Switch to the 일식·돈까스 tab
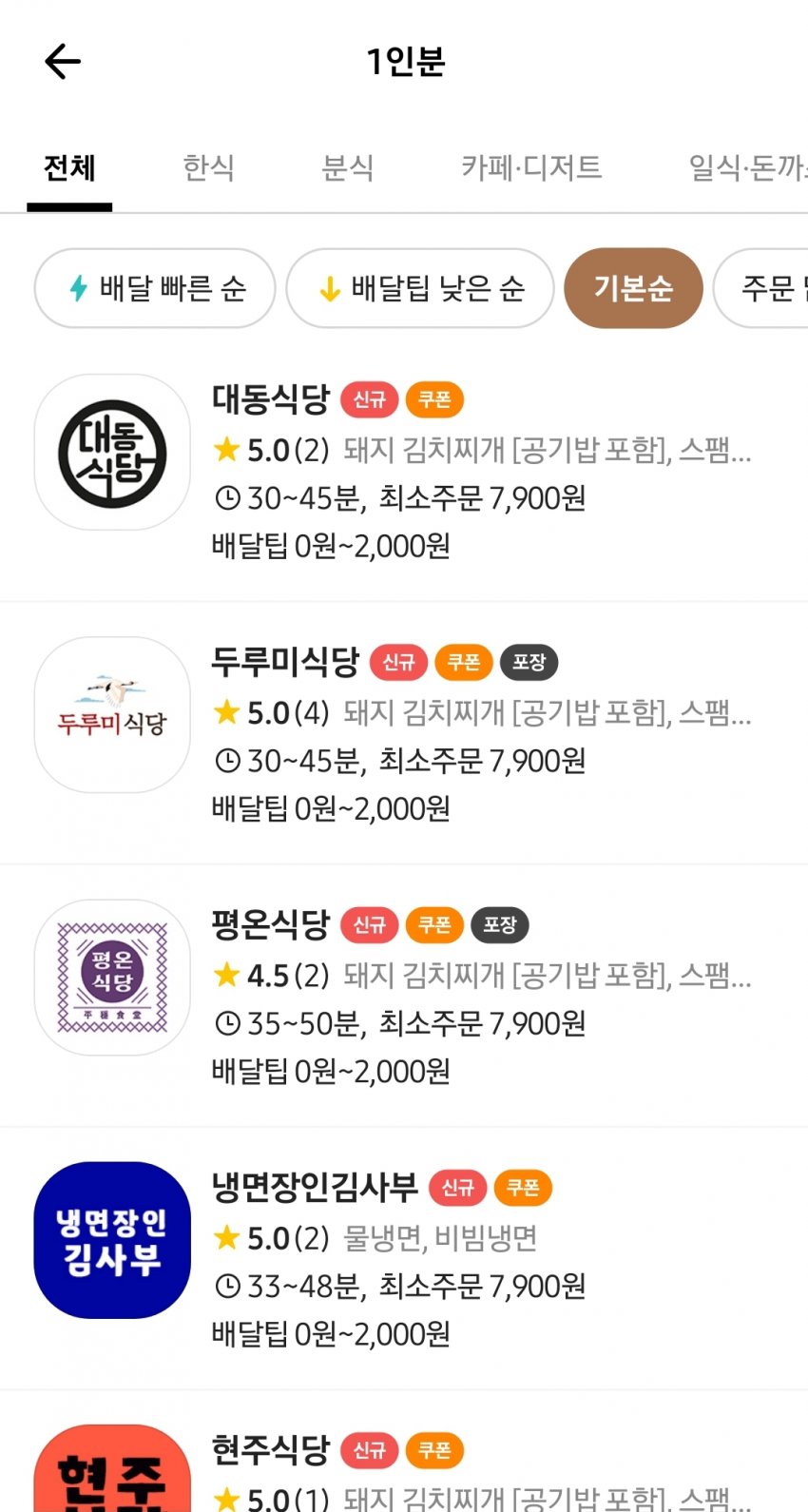This screenshot has width=808, height=1512. click(x=748, y=168)
